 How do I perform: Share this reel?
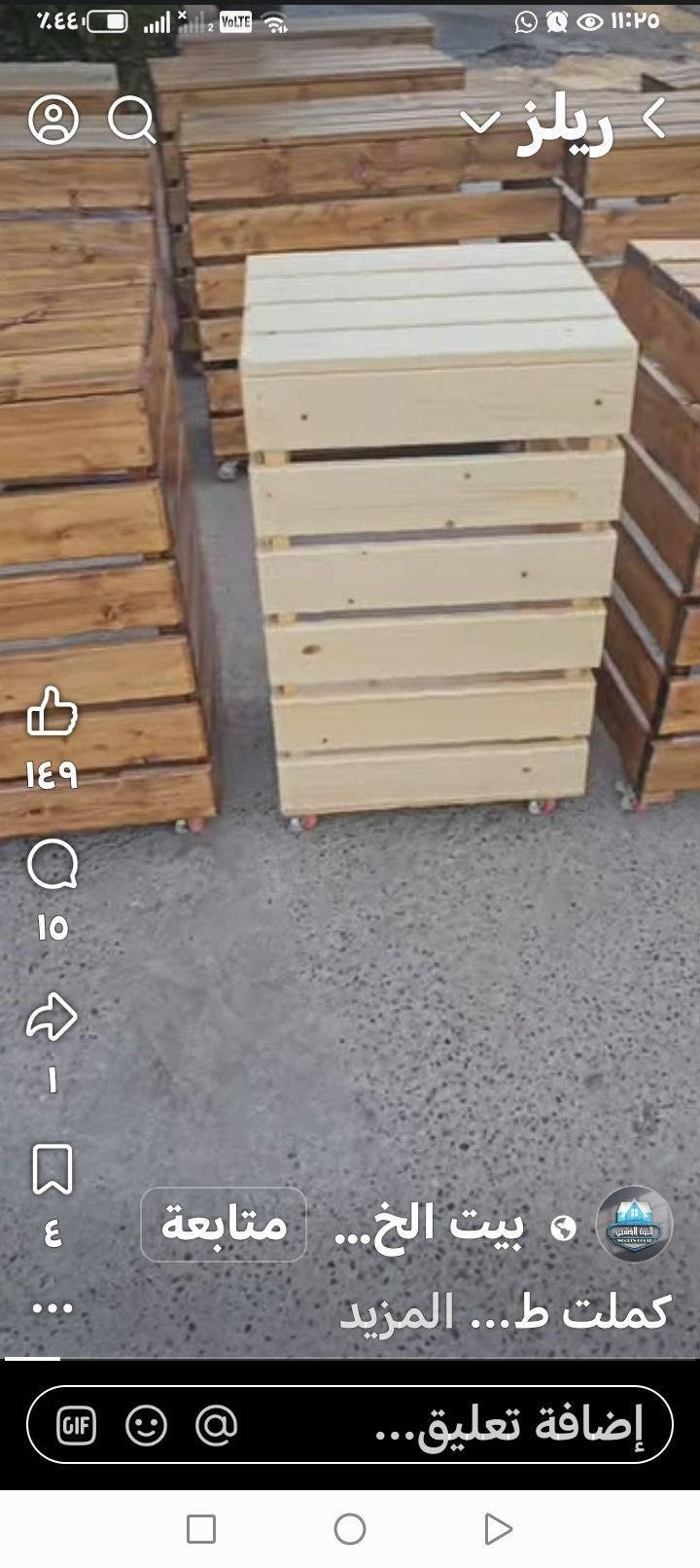[x=52, y=1017]
